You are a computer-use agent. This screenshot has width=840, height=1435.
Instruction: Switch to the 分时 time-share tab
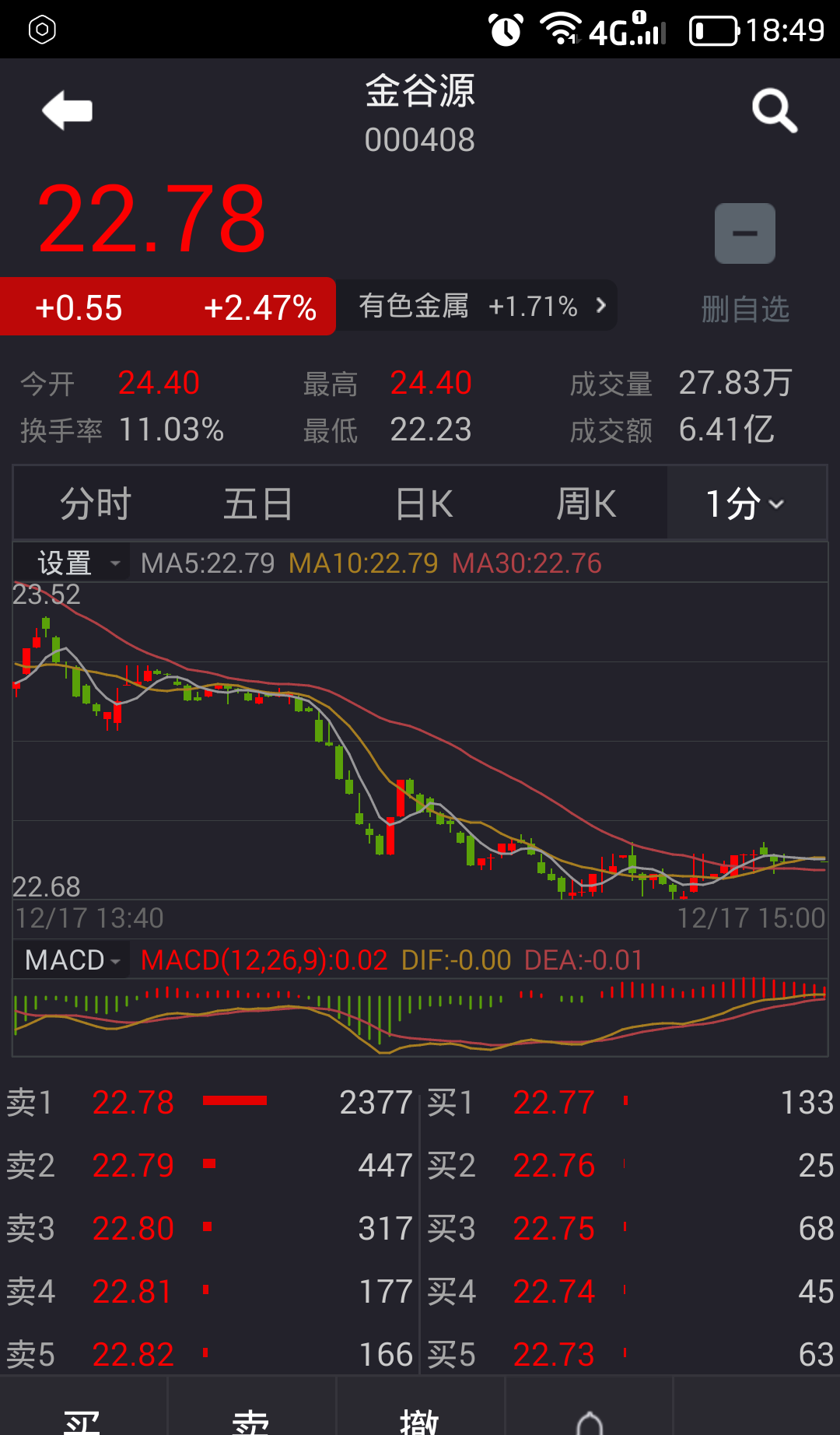coord(95,503)
